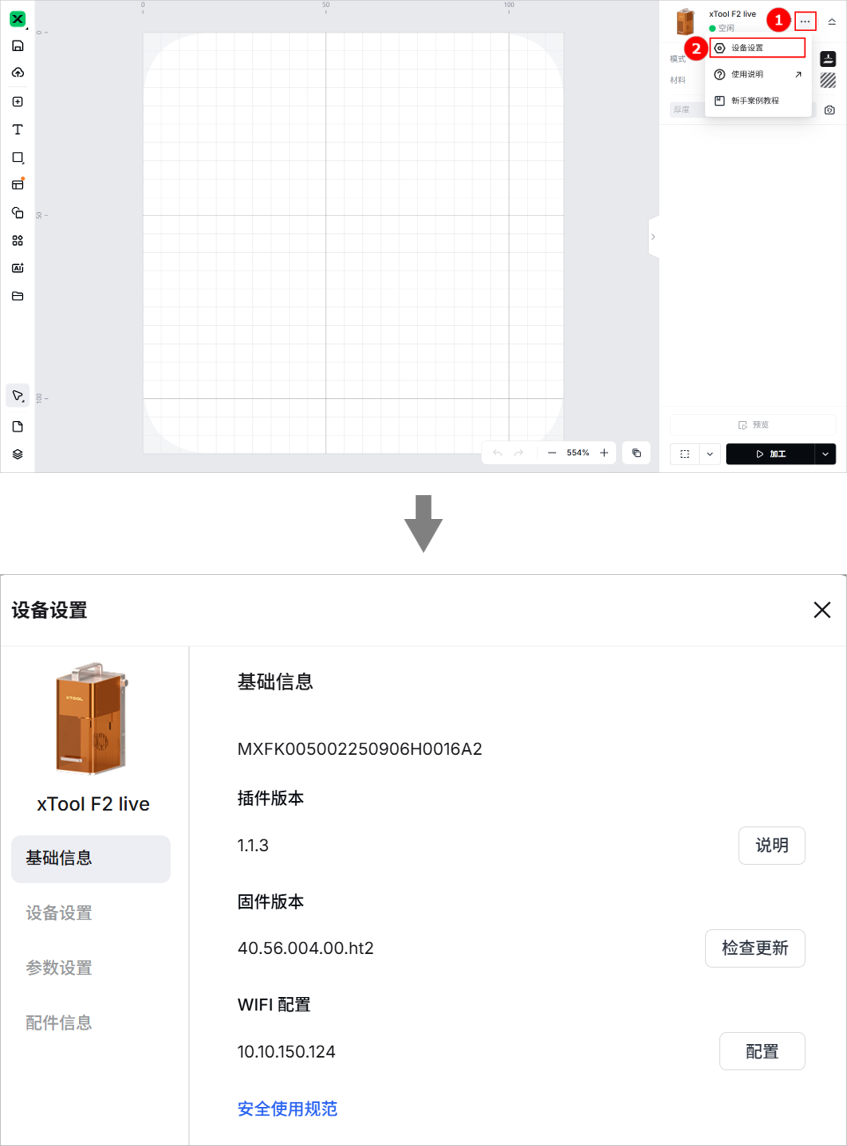847x1146 pixels.
Task: Expand the 加工 button dropdown arrow
Action: tap(825, 453)
